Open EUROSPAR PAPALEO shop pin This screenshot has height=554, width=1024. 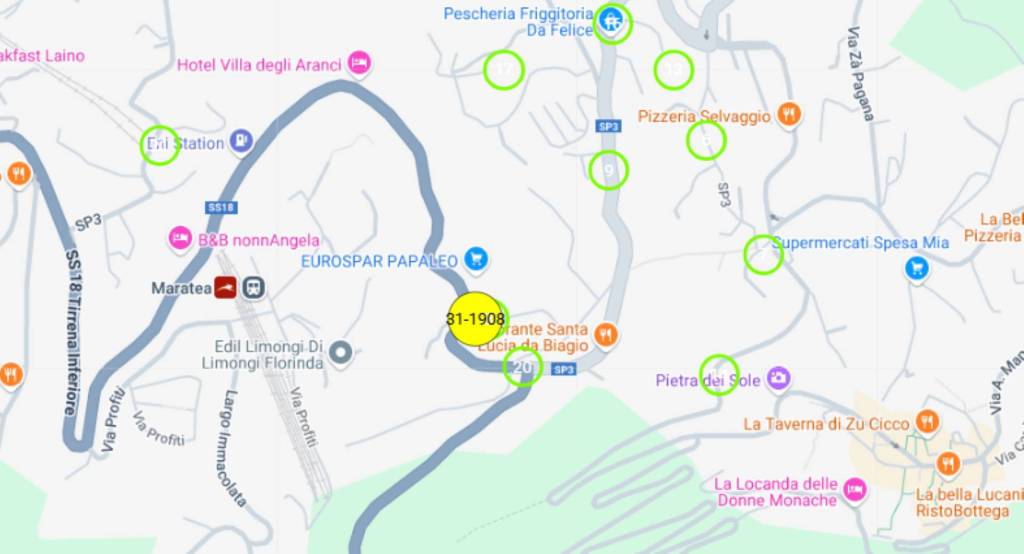click(x=477, y=260)
